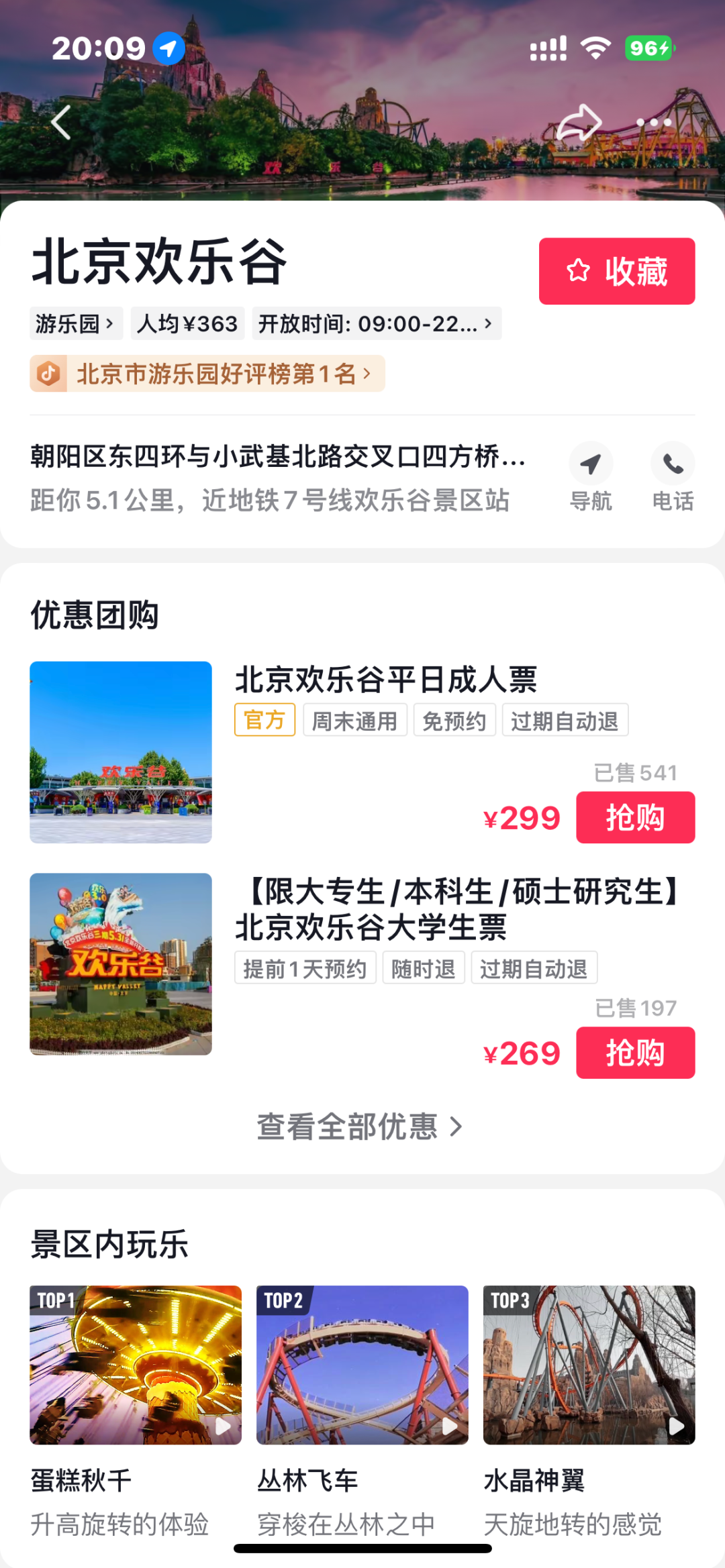Screen dimensions: 725x1568
Task: Open 北京市游乐园好评榜第1名 ranking
Action: point(208,374)
